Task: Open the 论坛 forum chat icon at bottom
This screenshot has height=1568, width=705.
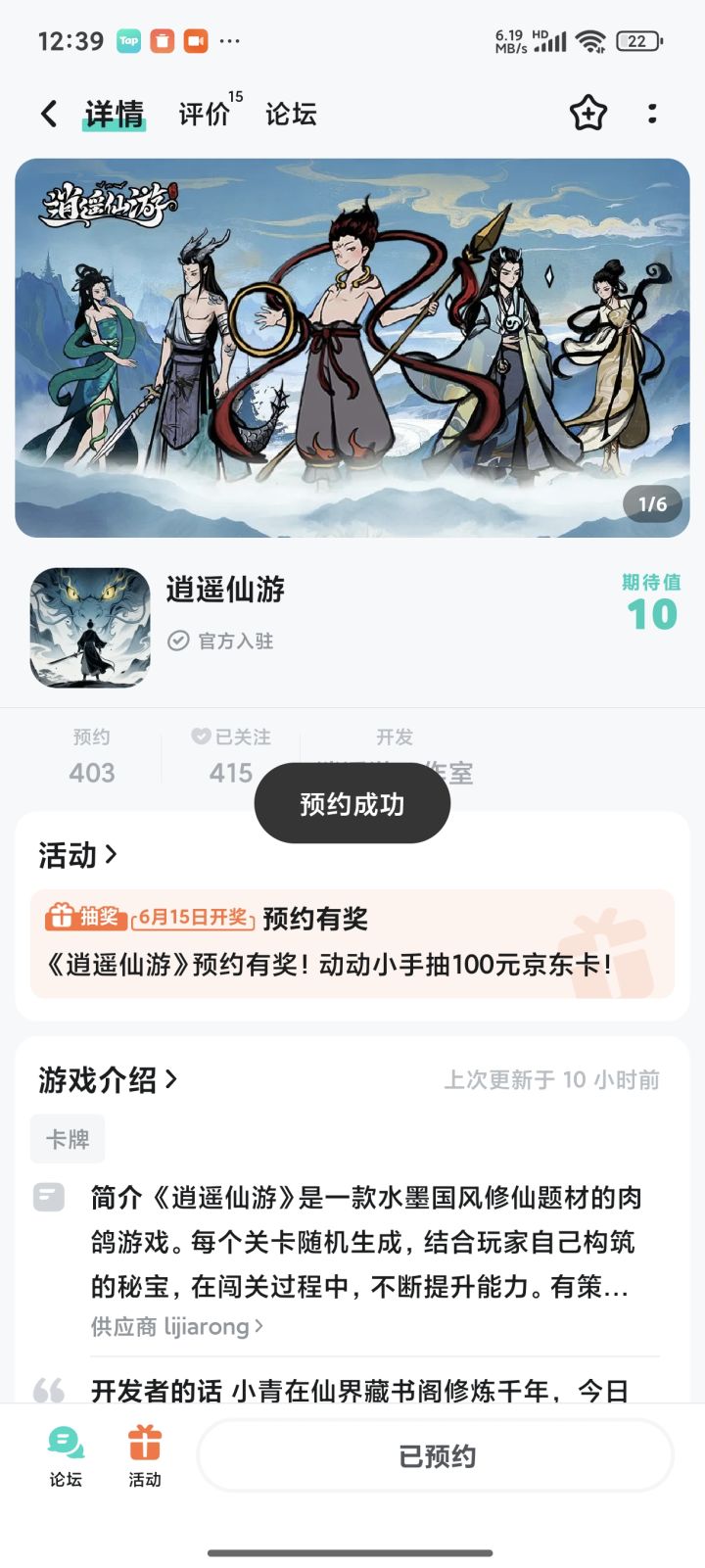Action: coord(65,1443)
